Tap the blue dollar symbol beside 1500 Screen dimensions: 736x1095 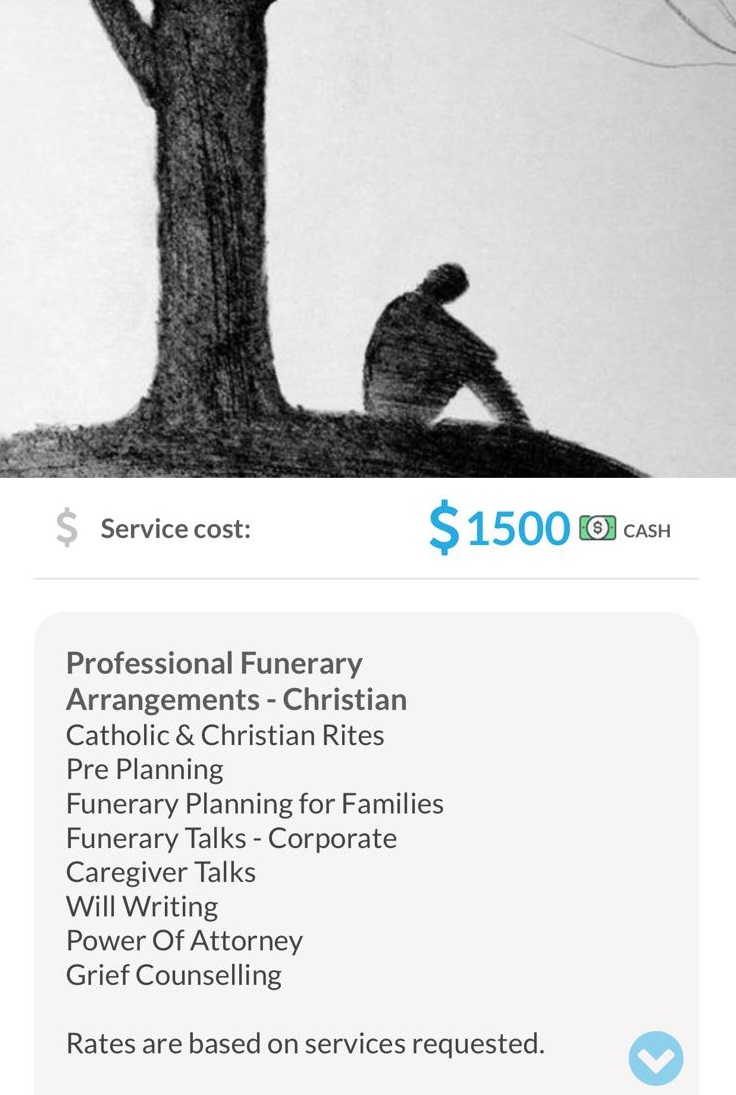tap(441, 527)
